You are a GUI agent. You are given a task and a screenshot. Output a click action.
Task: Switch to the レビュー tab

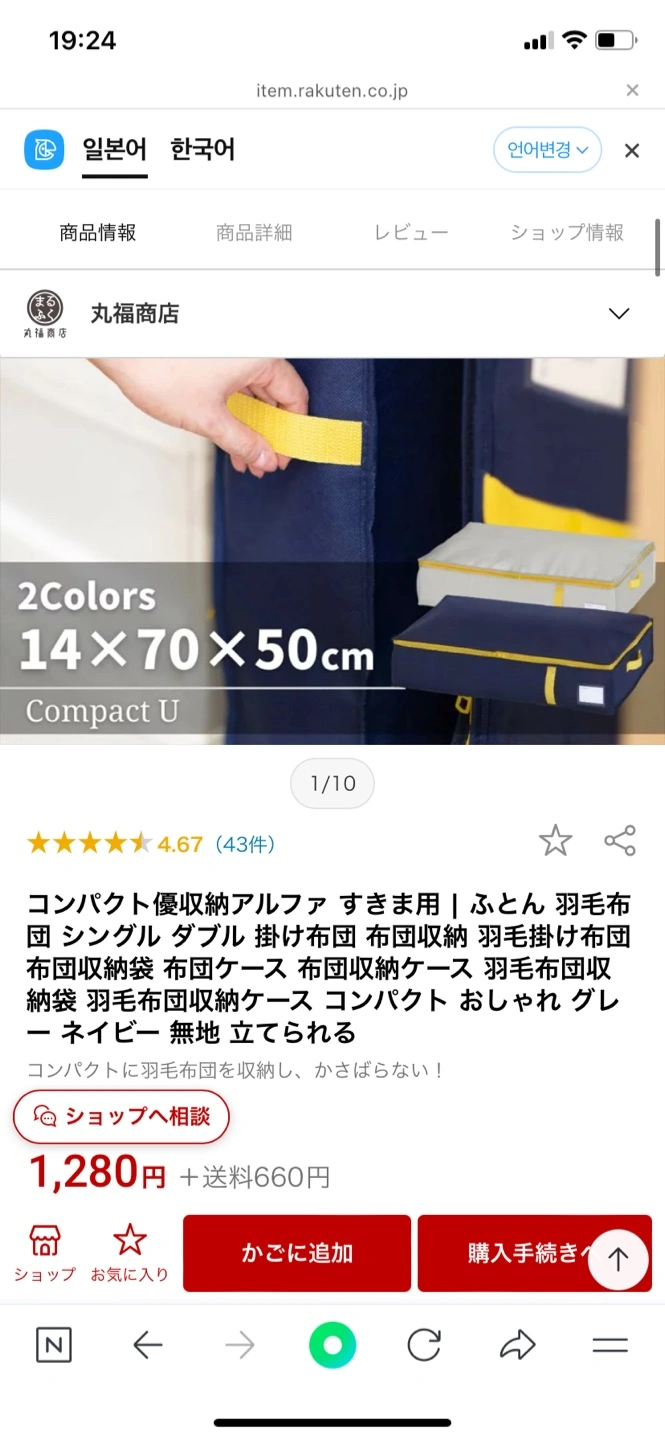[411, 233]
